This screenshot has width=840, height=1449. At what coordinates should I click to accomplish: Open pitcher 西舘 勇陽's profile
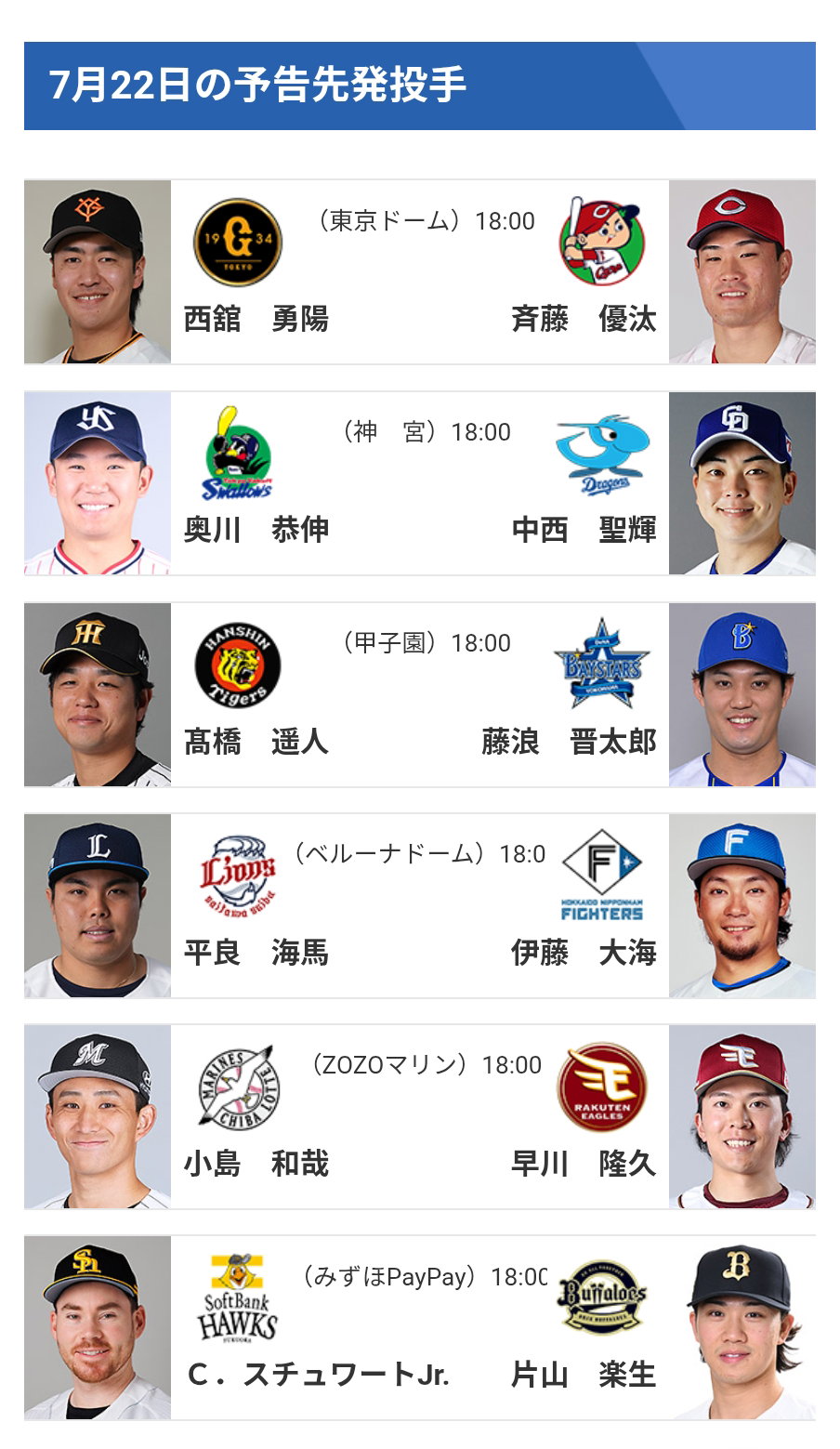(x=256, y=319)
